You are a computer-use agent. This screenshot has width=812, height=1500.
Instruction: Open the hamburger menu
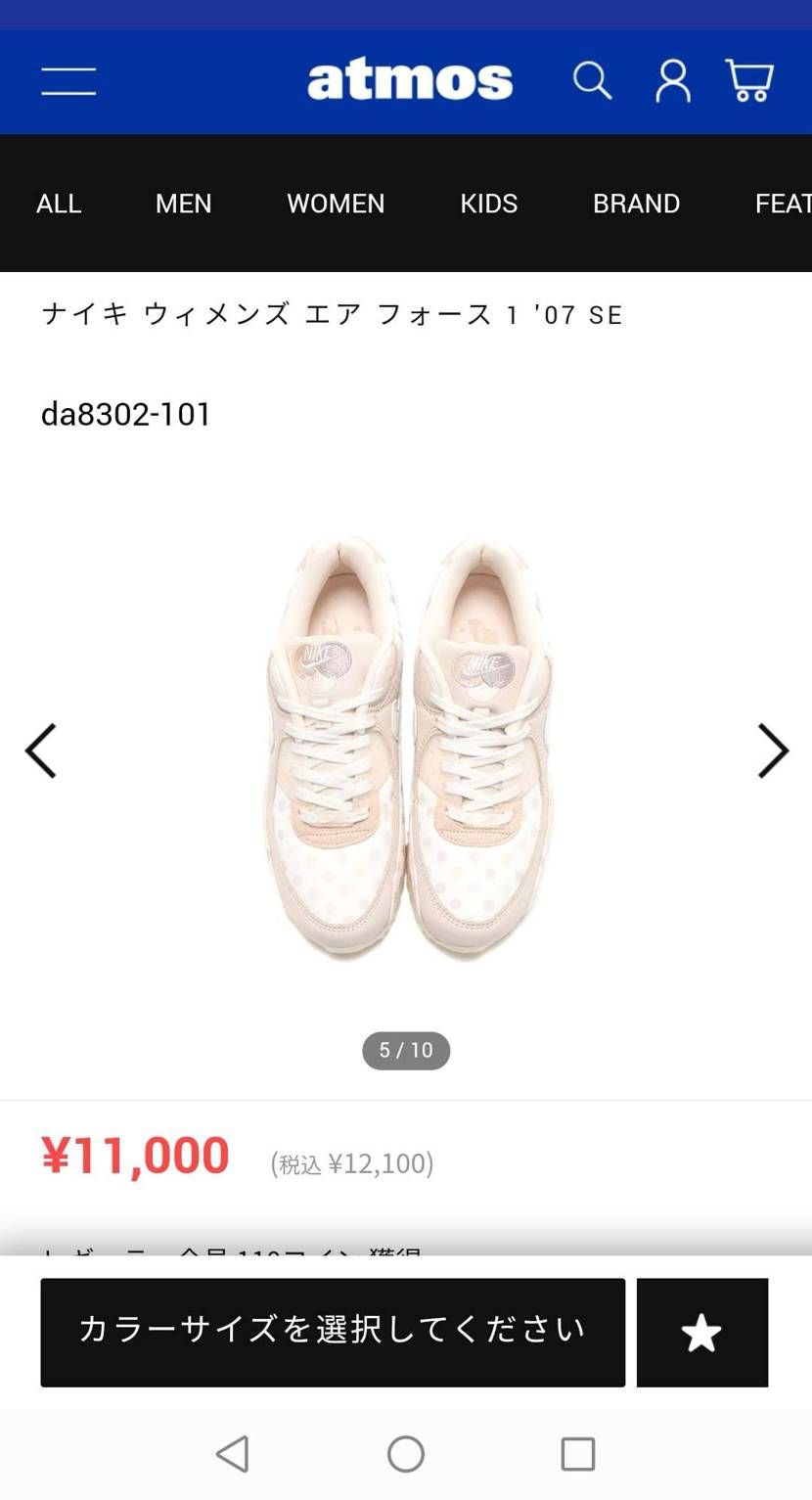click(x=68, y=81)
